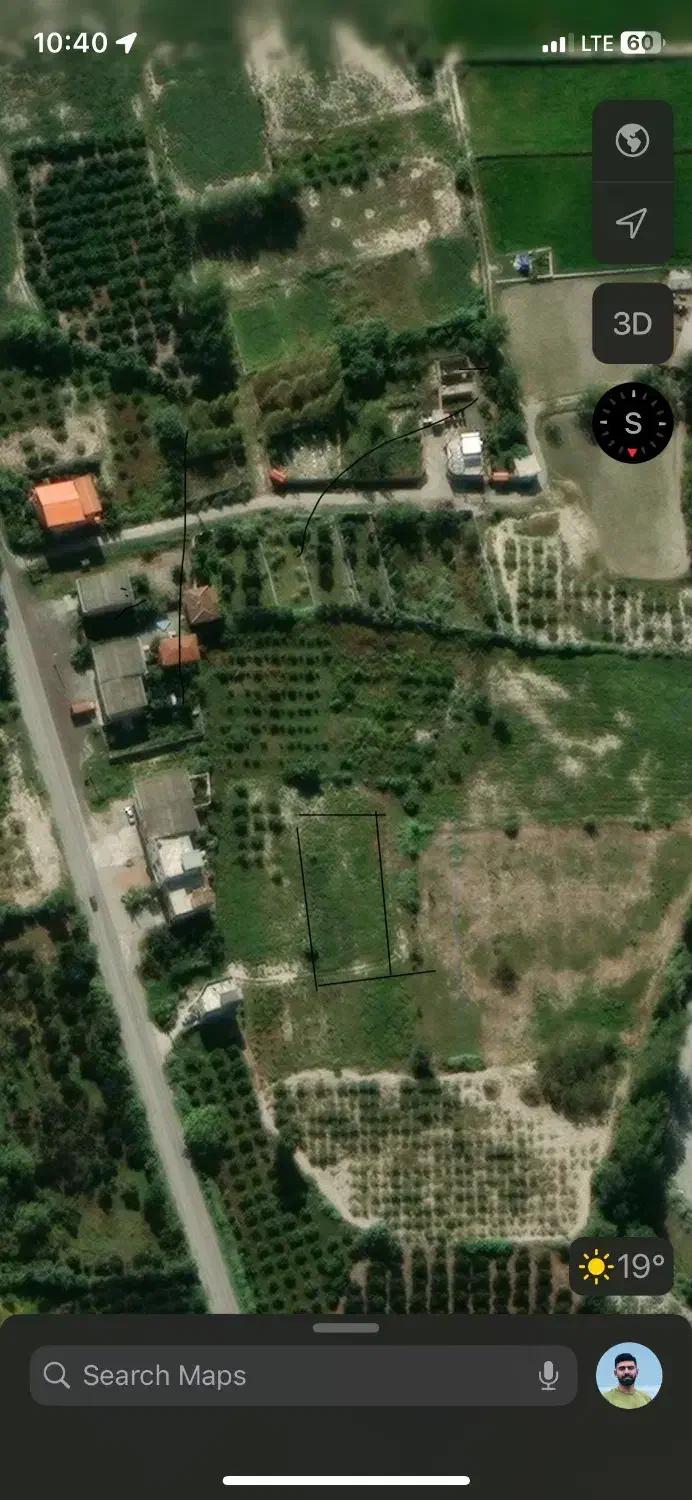Start voice search with the microphone
This screenshot has height=1500, width=692.
click(548, 1376)
